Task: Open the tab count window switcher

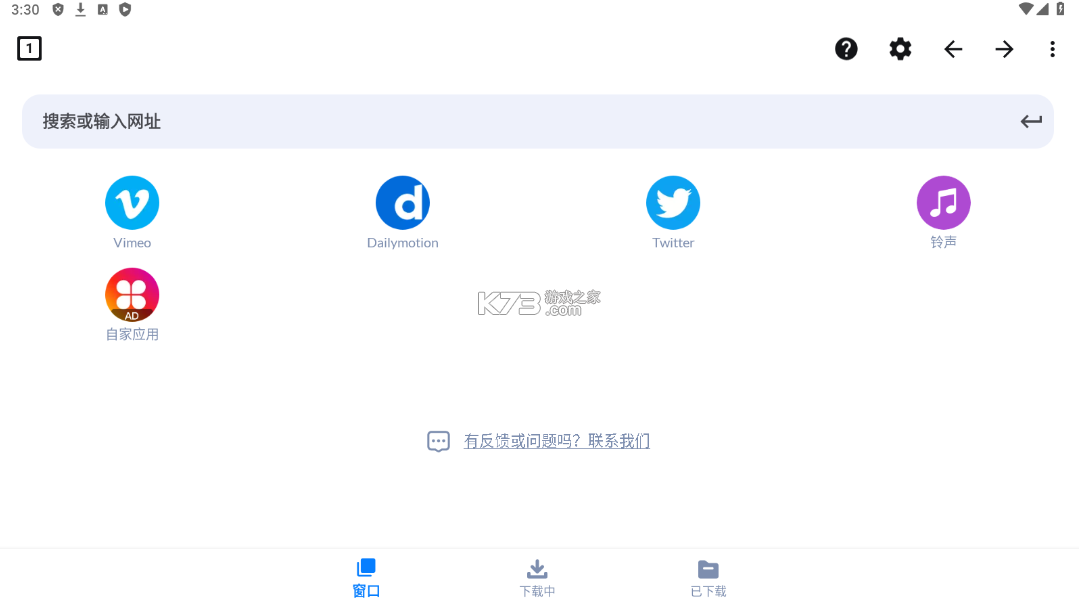Action: pyautogui.click(x=30, y=48)
